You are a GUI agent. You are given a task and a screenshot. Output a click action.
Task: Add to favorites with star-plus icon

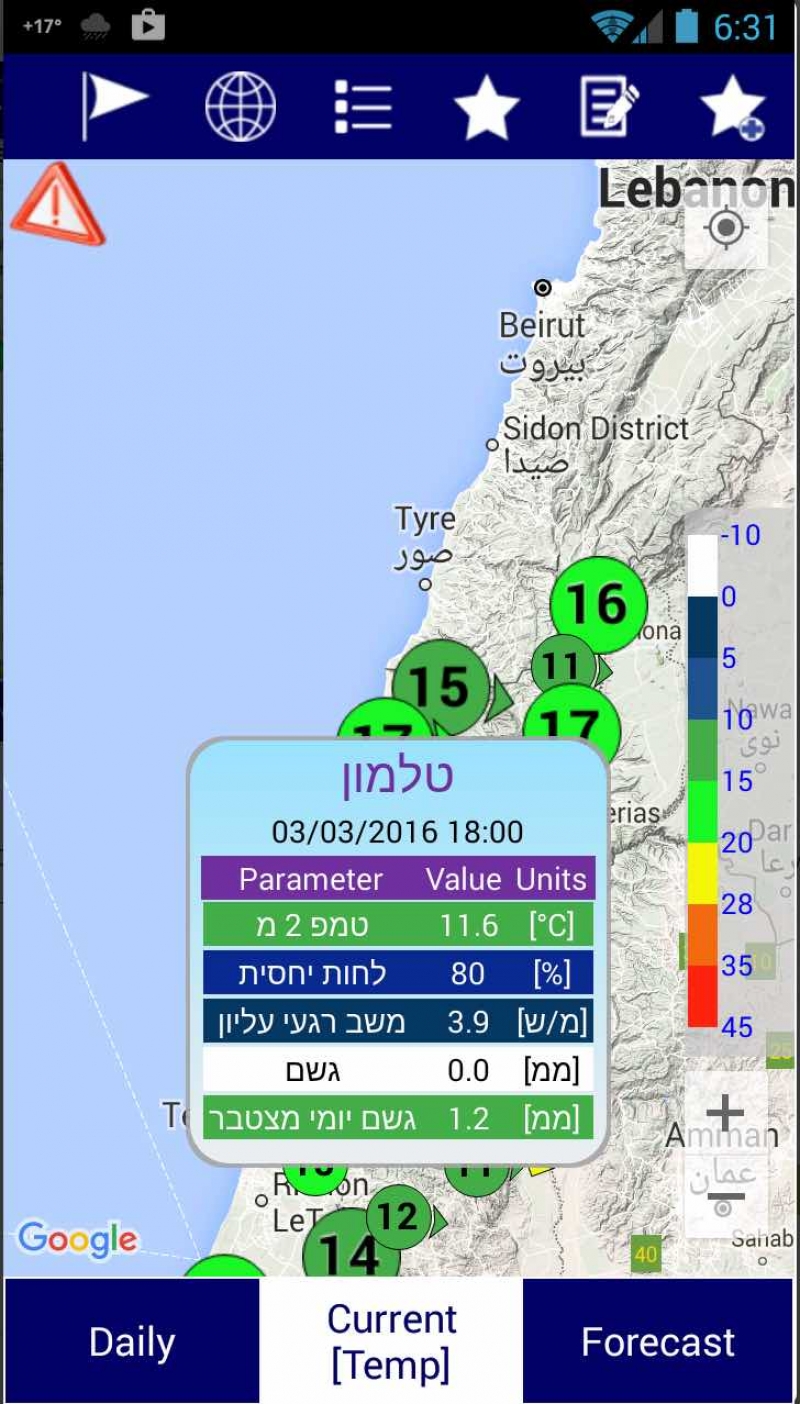[733, 106]
